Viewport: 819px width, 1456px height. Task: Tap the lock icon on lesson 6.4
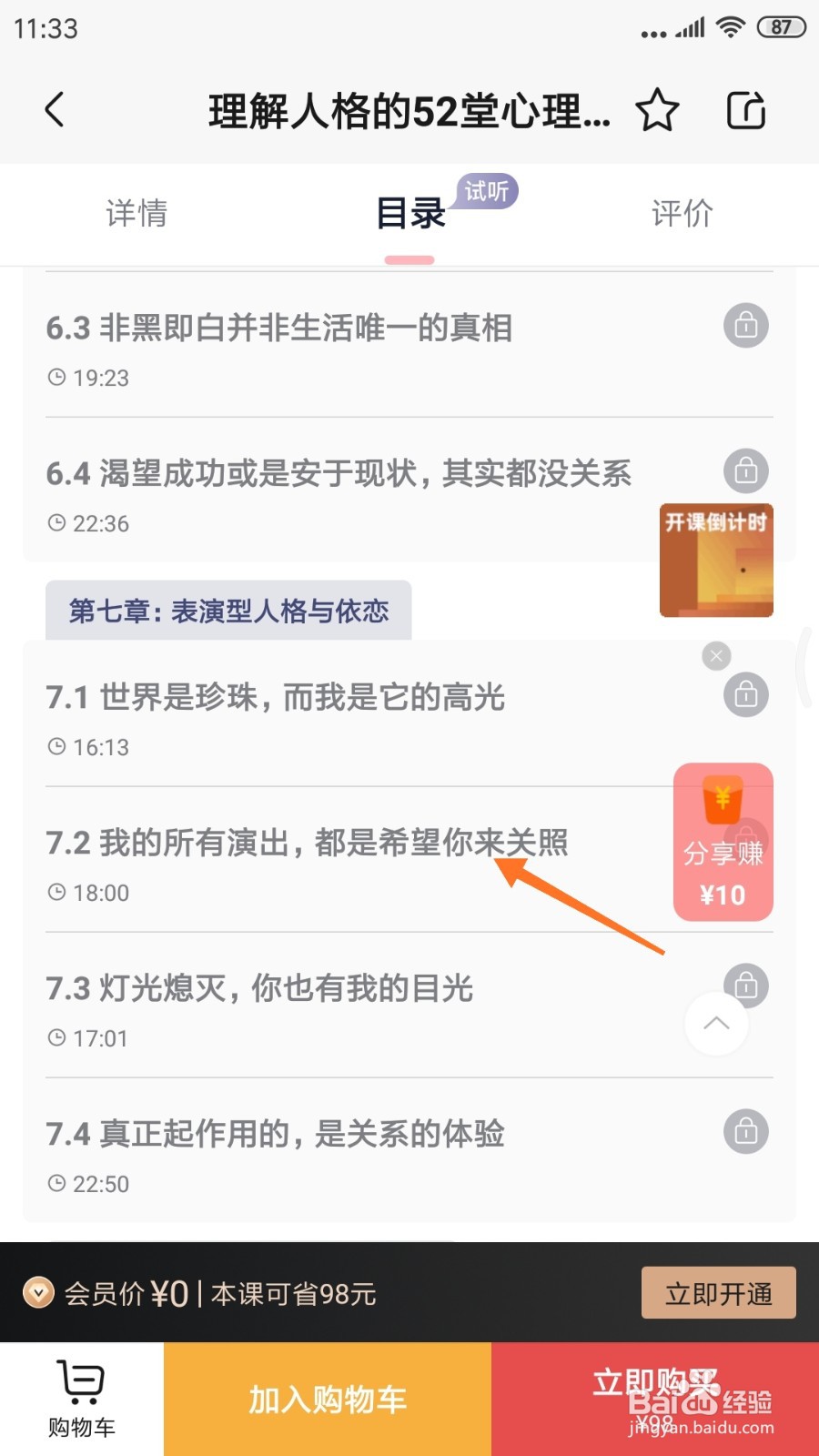[745, 471]
